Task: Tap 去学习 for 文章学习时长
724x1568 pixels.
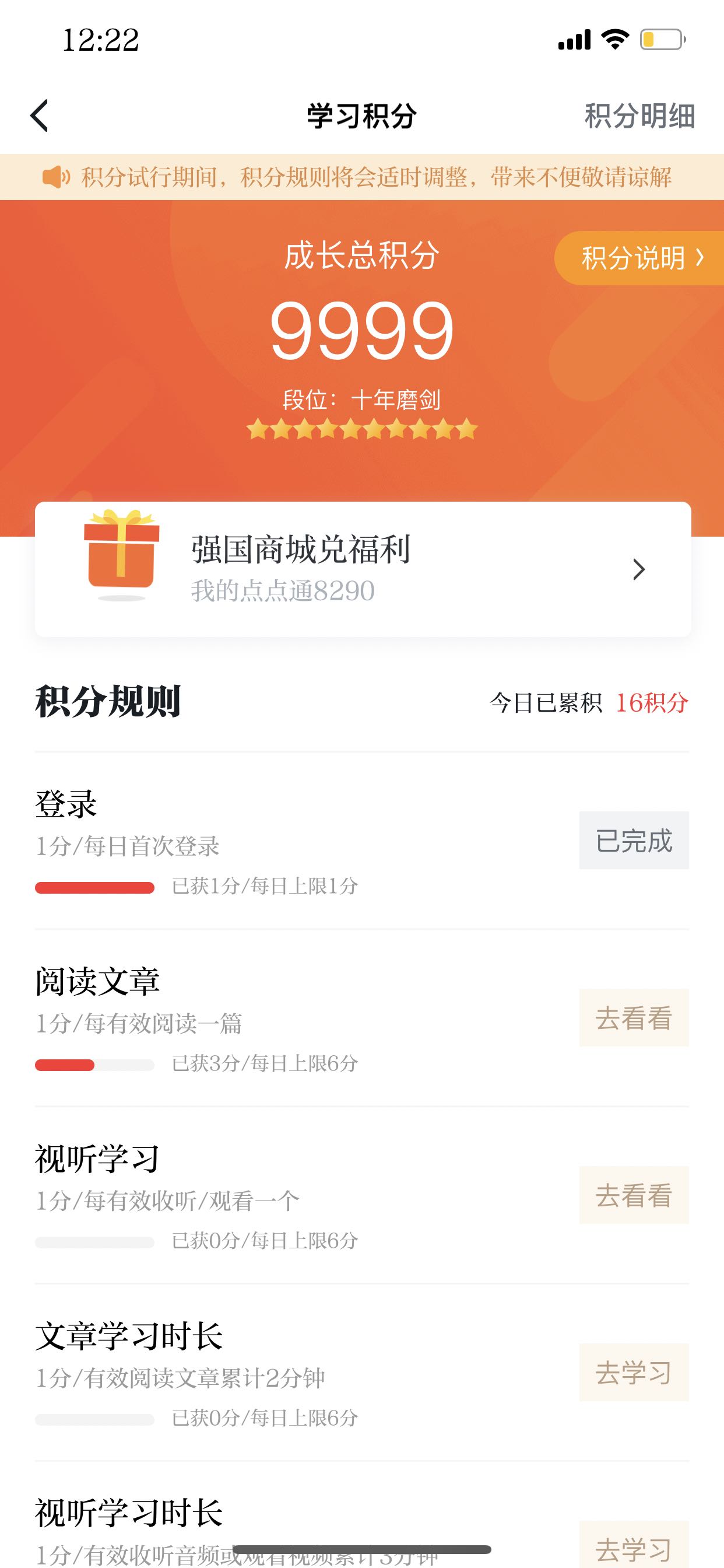Action: coord(633,1373)
